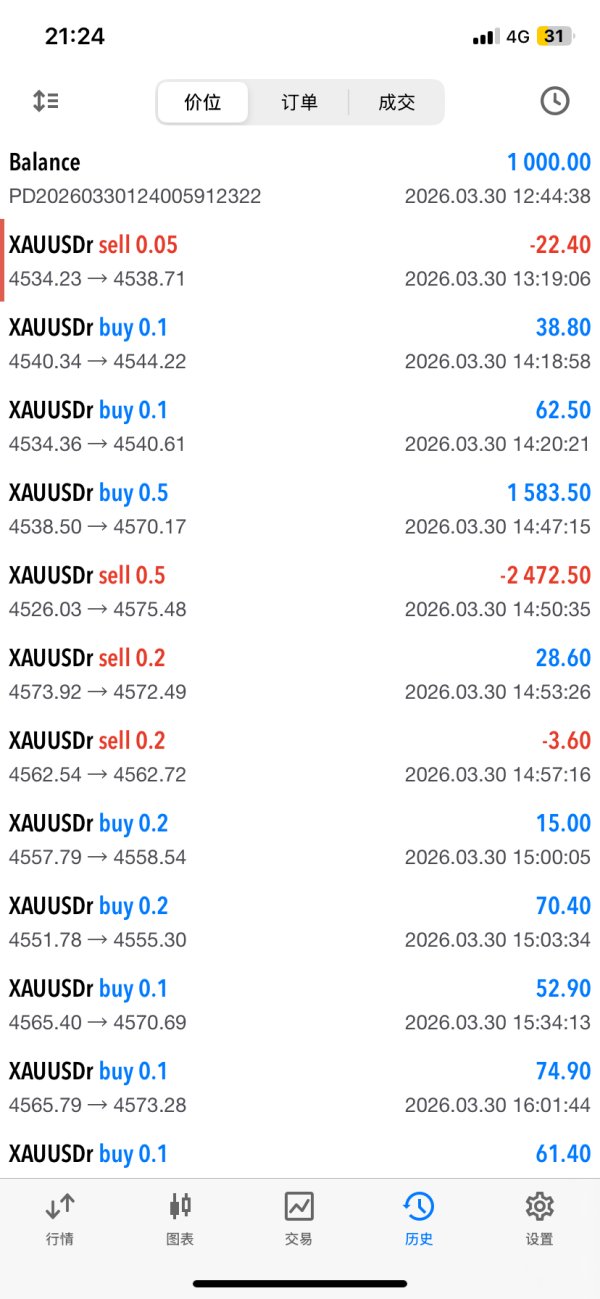
Task: Expand the sell 0.2 trade with 28.60
Action: [x=300, y=674]
